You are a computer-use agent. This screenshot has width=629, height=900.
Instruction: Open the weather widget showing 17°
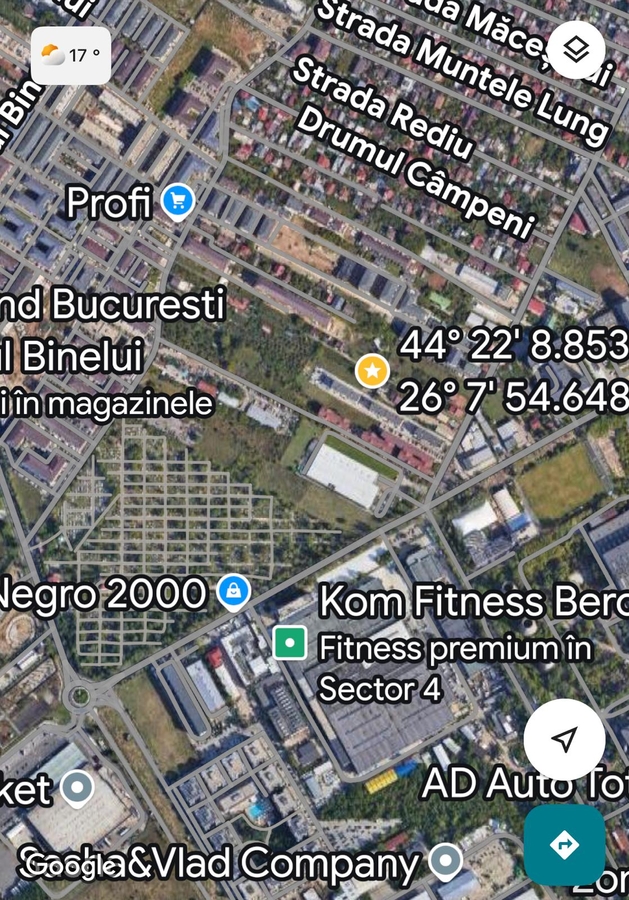pos(70,55)
